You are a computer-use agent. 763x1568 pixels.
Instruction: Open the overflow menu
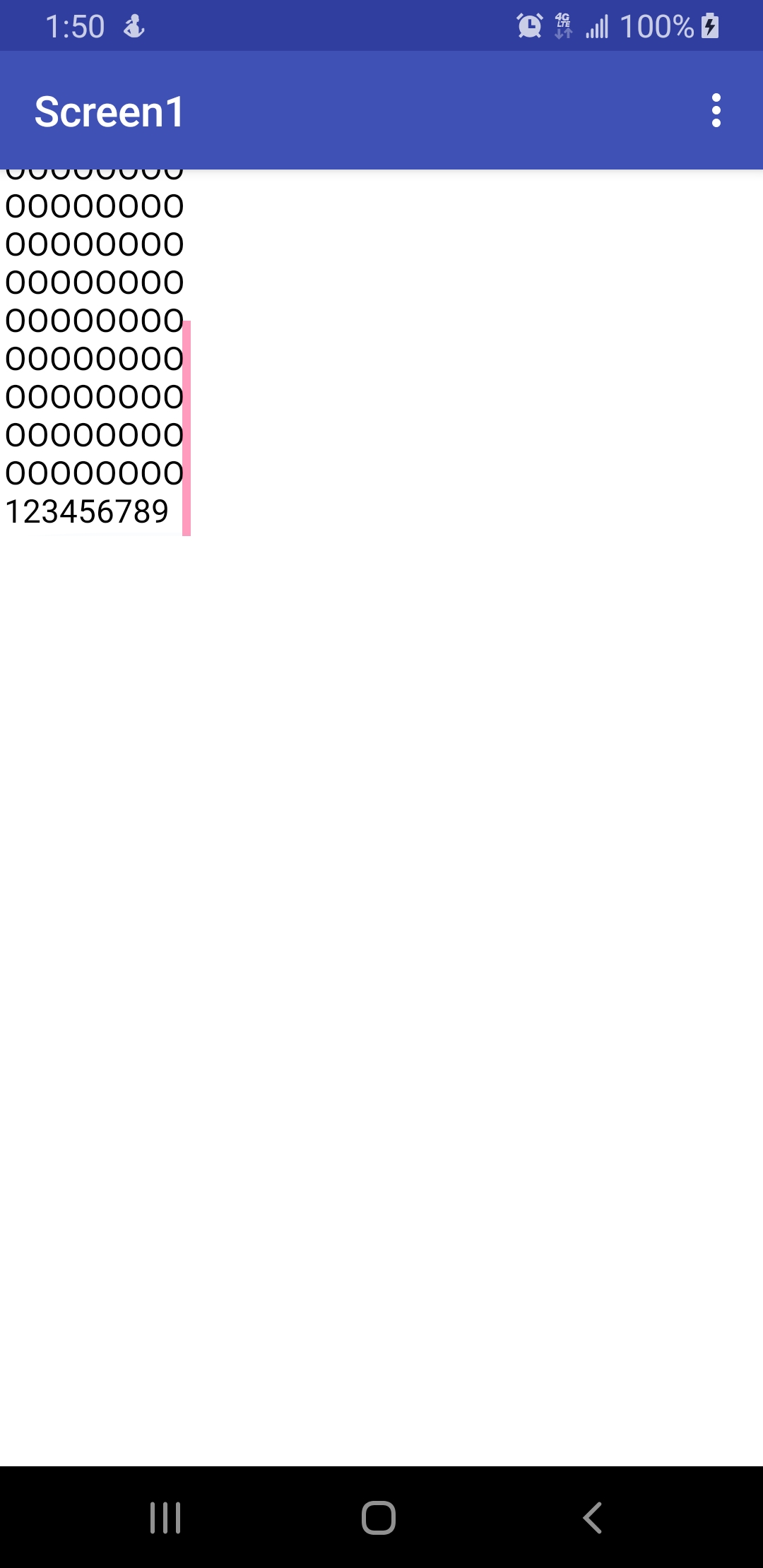716,111
